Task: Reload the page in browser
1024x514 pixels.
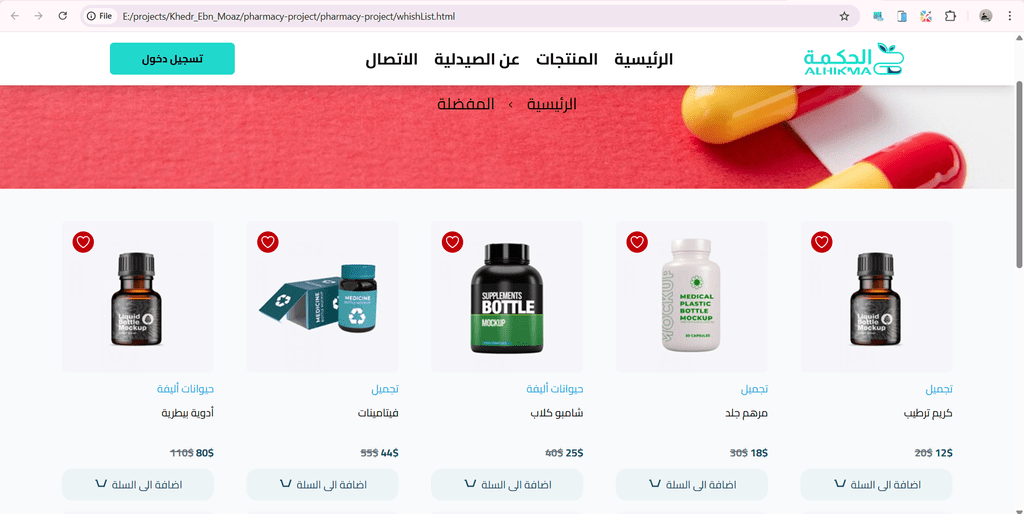Action: (x=63, y=16)
